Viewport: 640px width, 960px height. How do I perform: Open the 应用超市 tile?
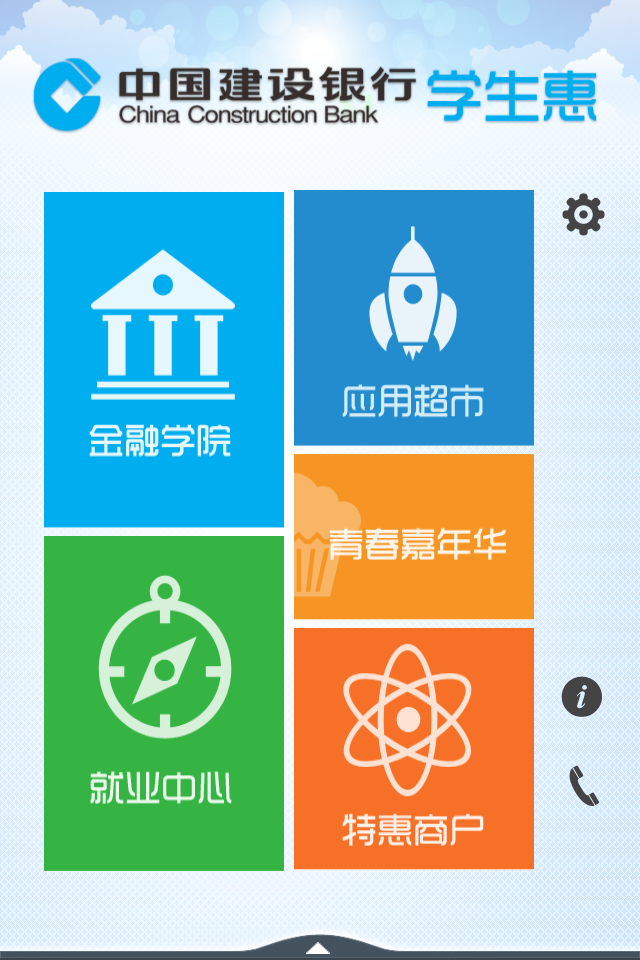pyautogui.click(x=413, y=318)
